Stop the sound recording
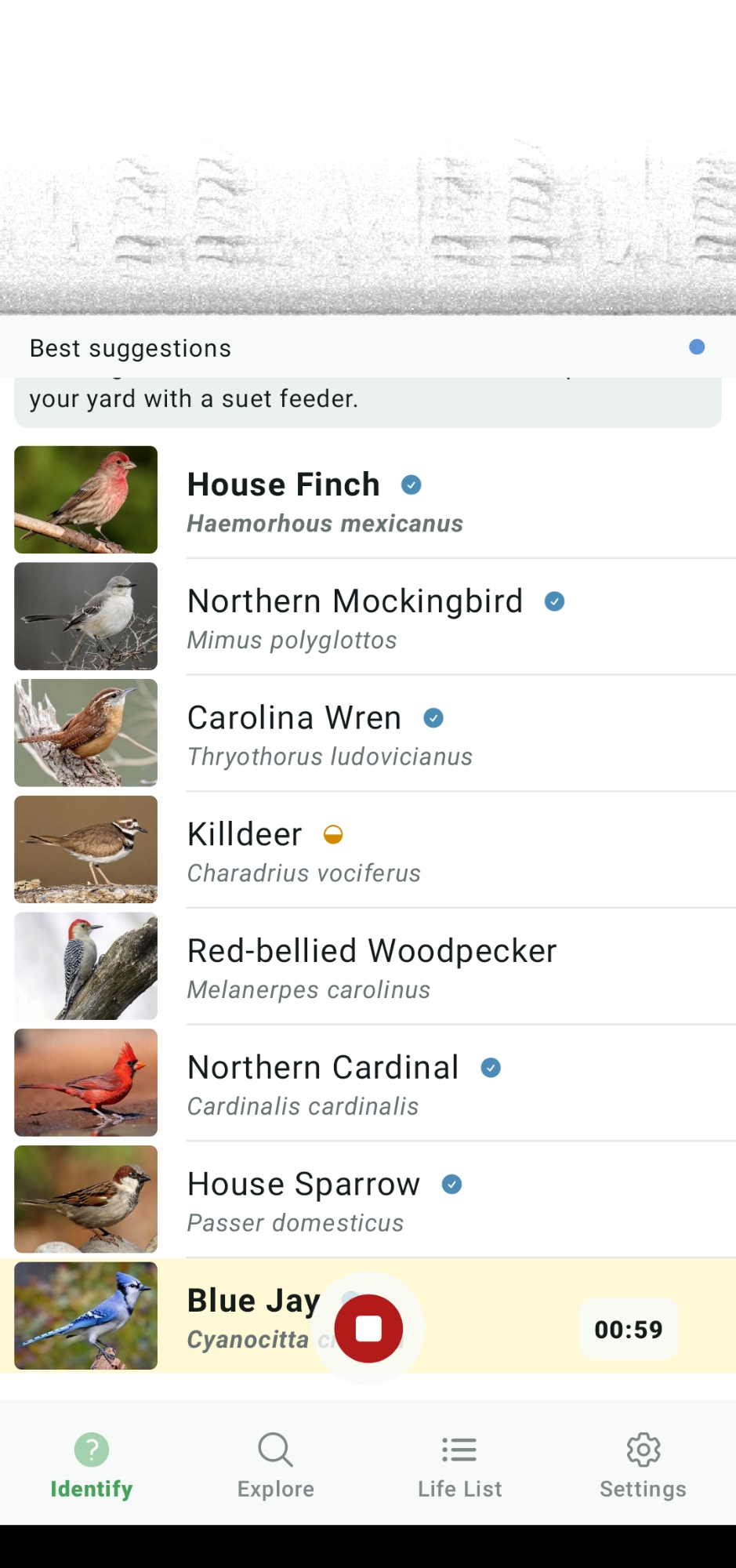 point(368,1328)
